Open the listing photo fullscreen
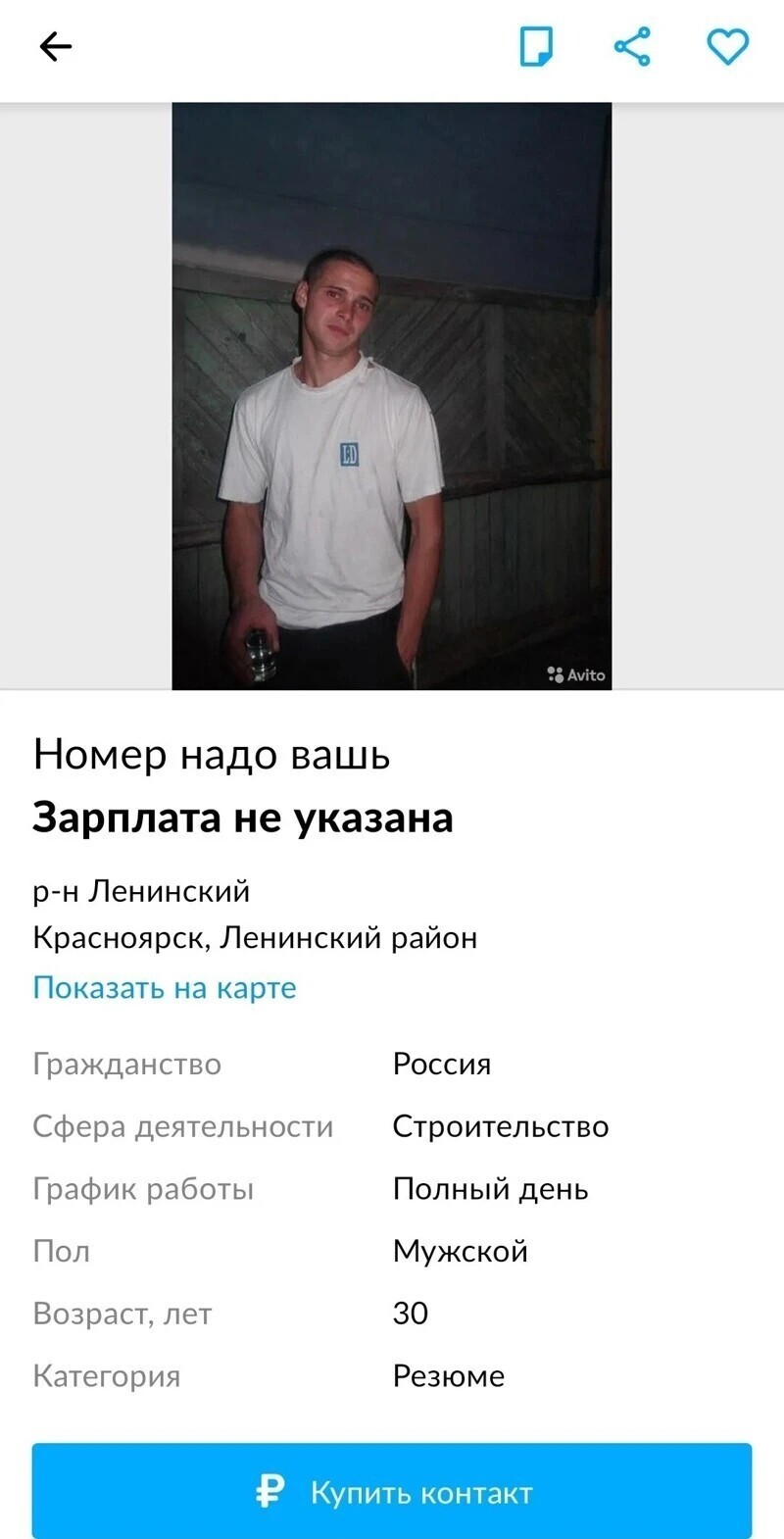 pyautogui.click(x=392, y=395)
